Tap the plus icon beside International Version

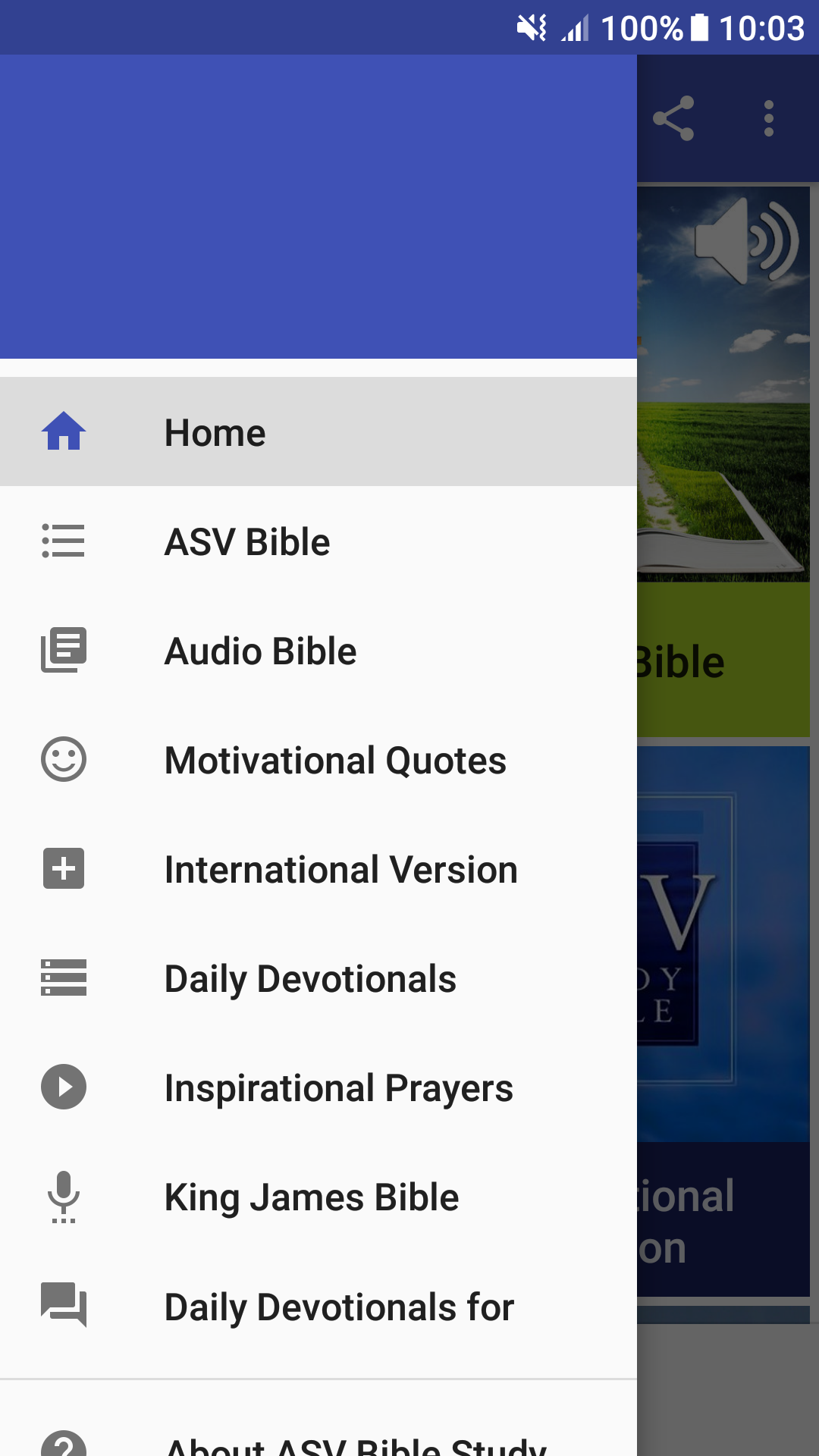point(64,869)
